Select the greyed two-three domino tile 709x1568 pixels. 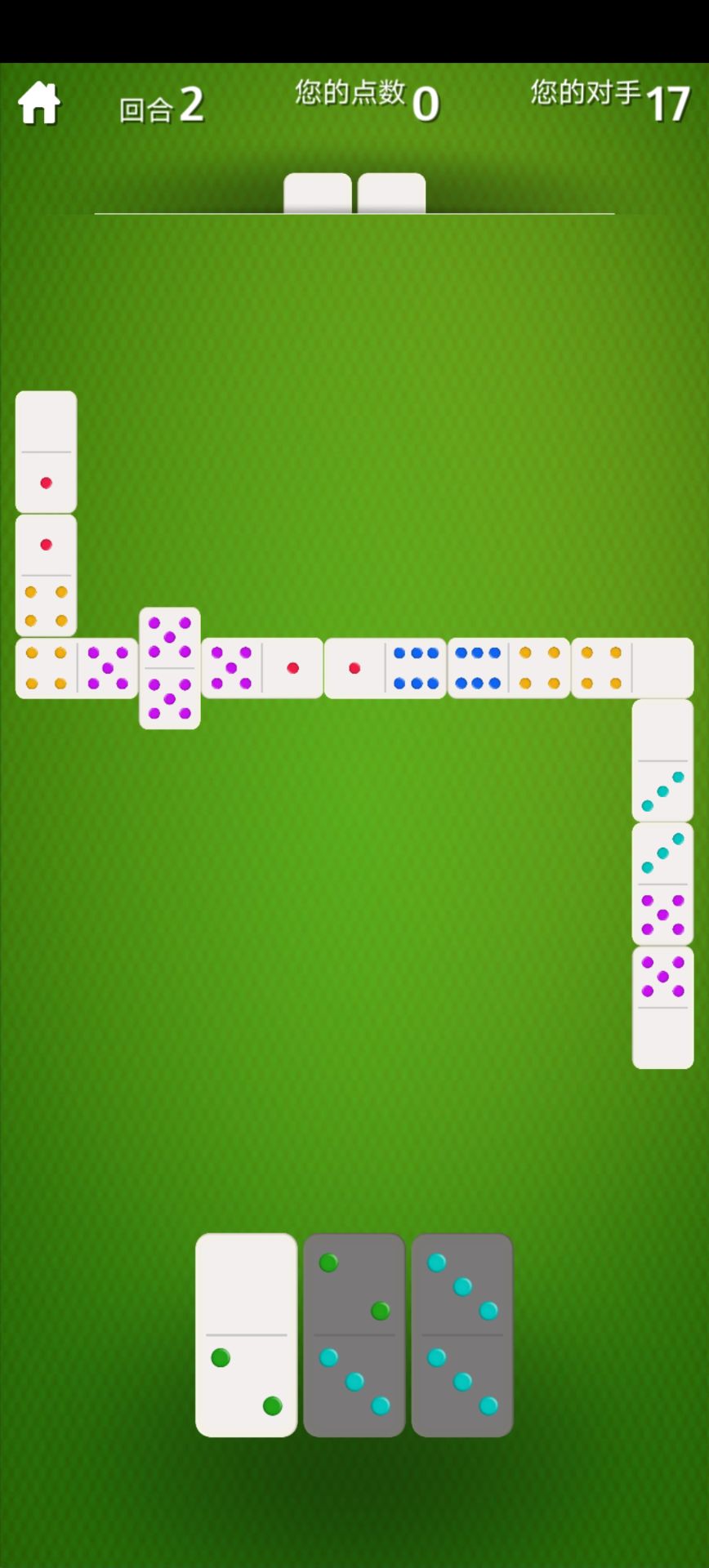354,1334
